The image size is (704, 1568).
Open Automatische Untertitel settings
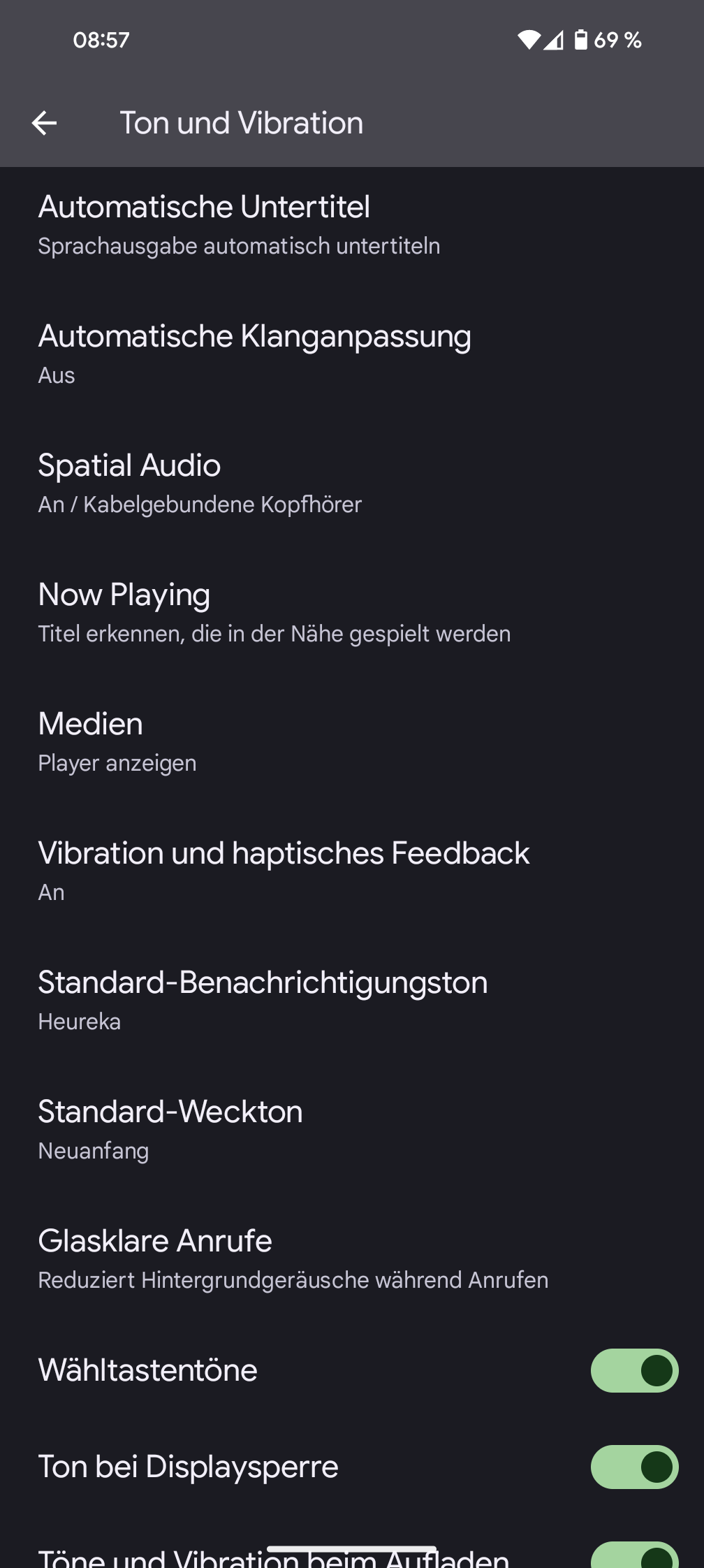[x=279, y=225]
